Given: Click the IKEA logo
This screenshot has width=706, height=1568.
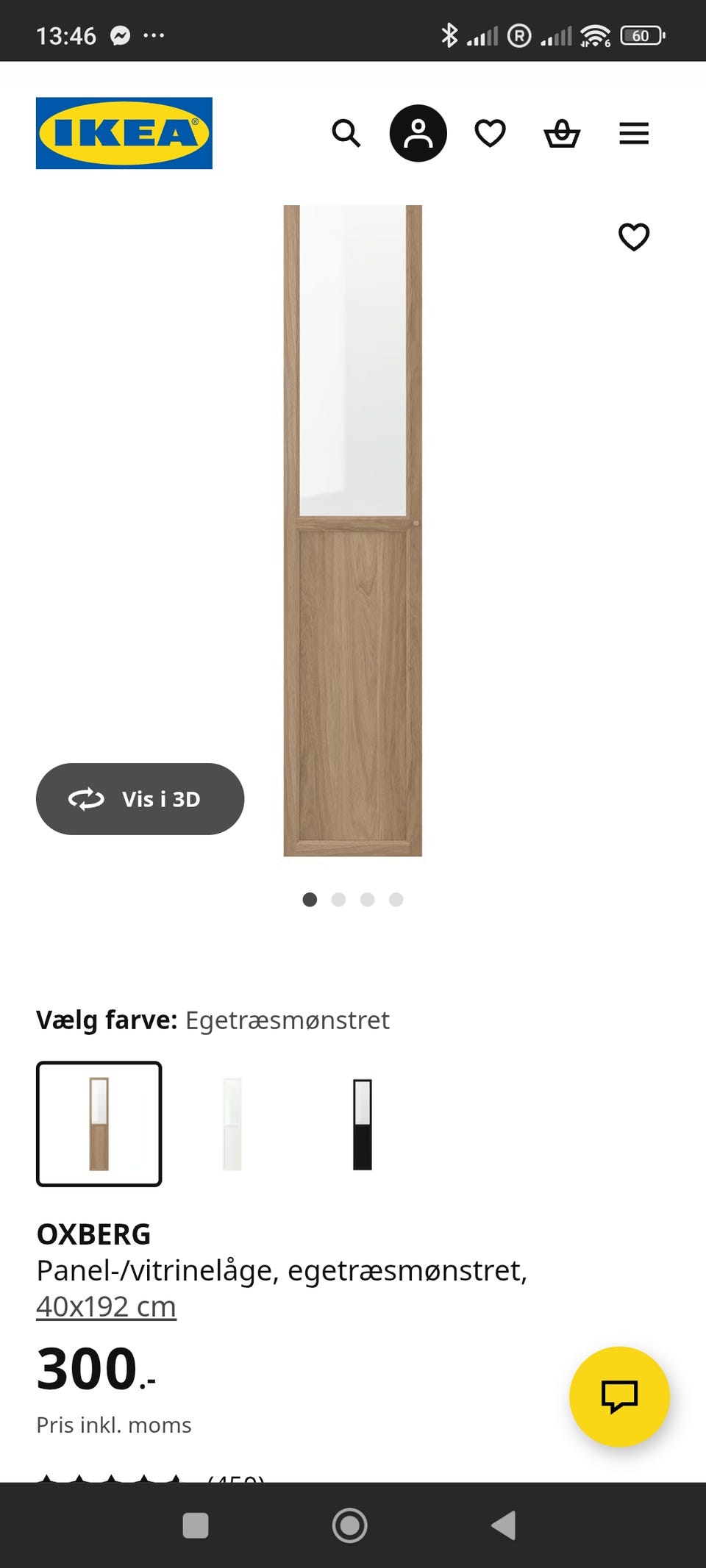Looking at the screenshot, I should (123, 132).
